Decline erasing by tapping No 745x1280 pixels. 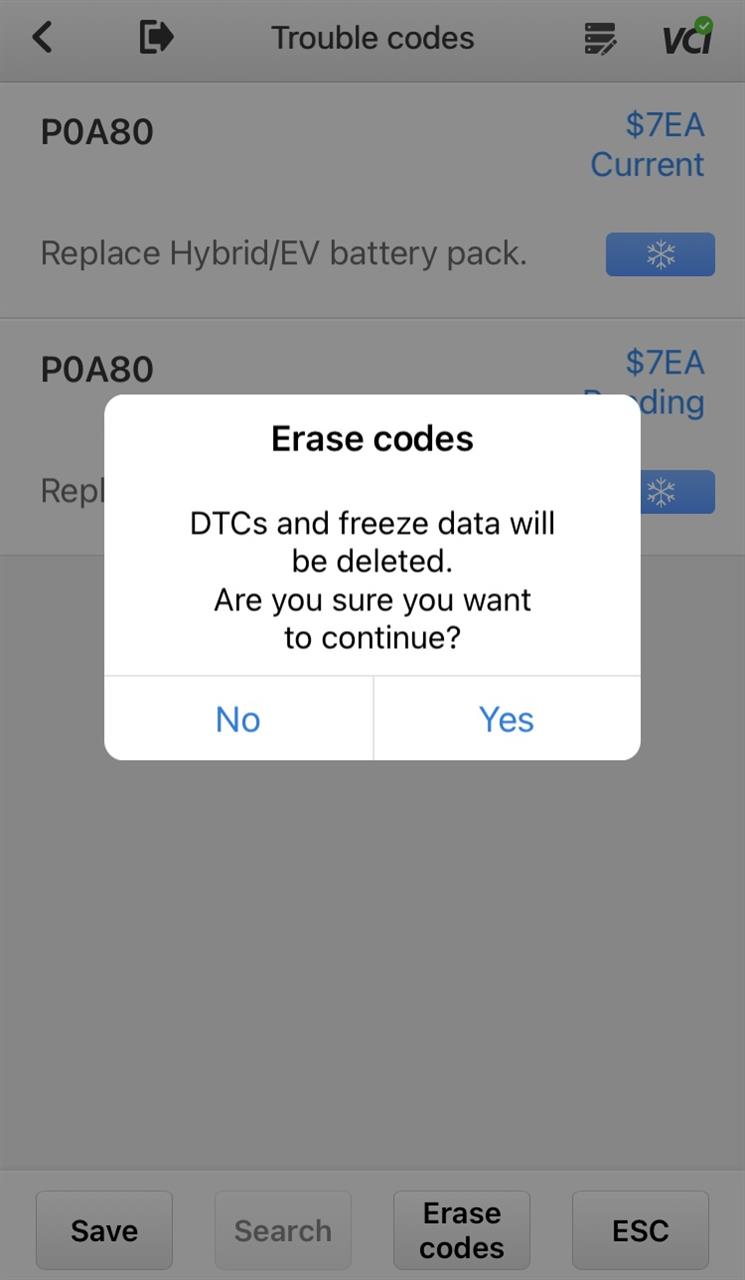[x=238, y=719]
